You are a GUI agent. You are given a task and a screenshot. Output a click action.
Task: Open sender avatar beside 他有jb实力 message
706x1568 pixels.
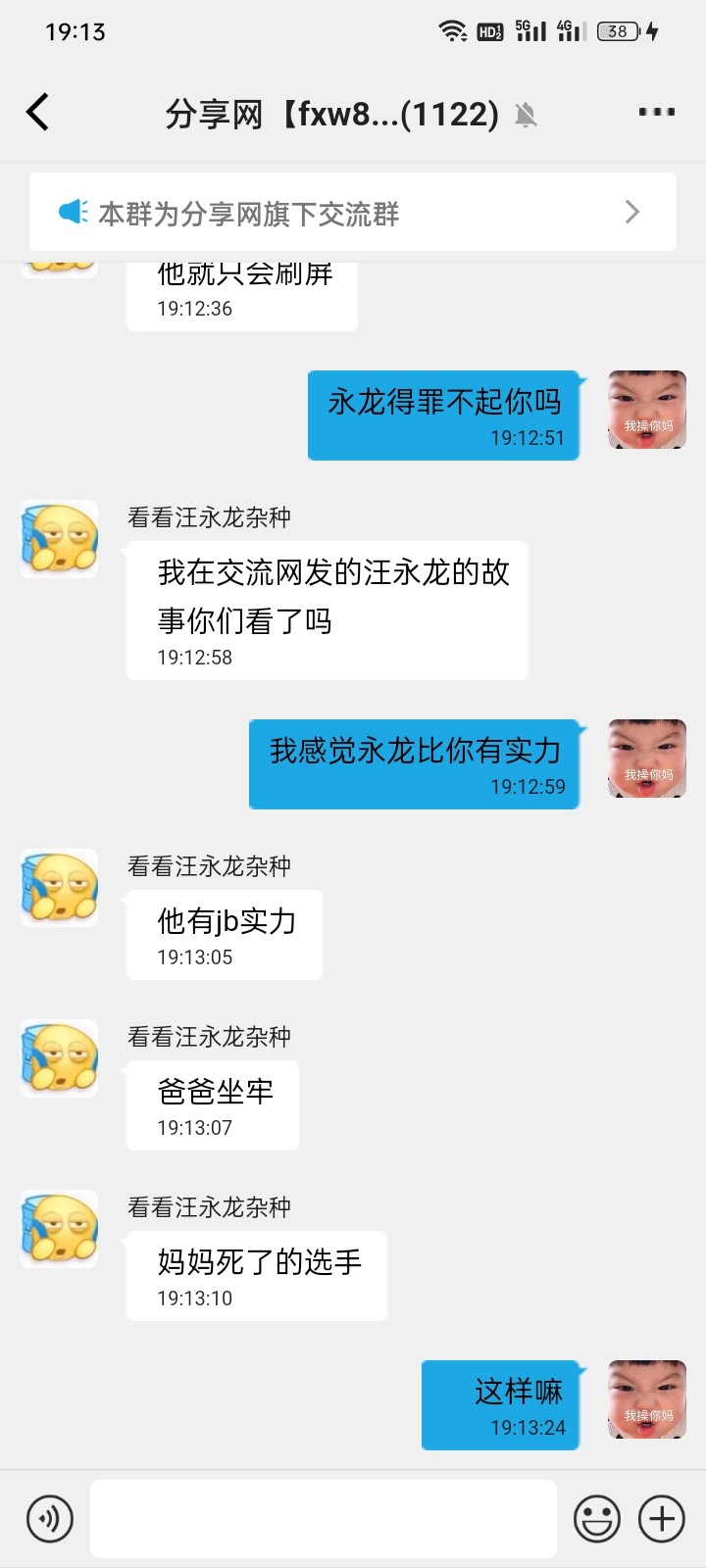pos(60,888)
